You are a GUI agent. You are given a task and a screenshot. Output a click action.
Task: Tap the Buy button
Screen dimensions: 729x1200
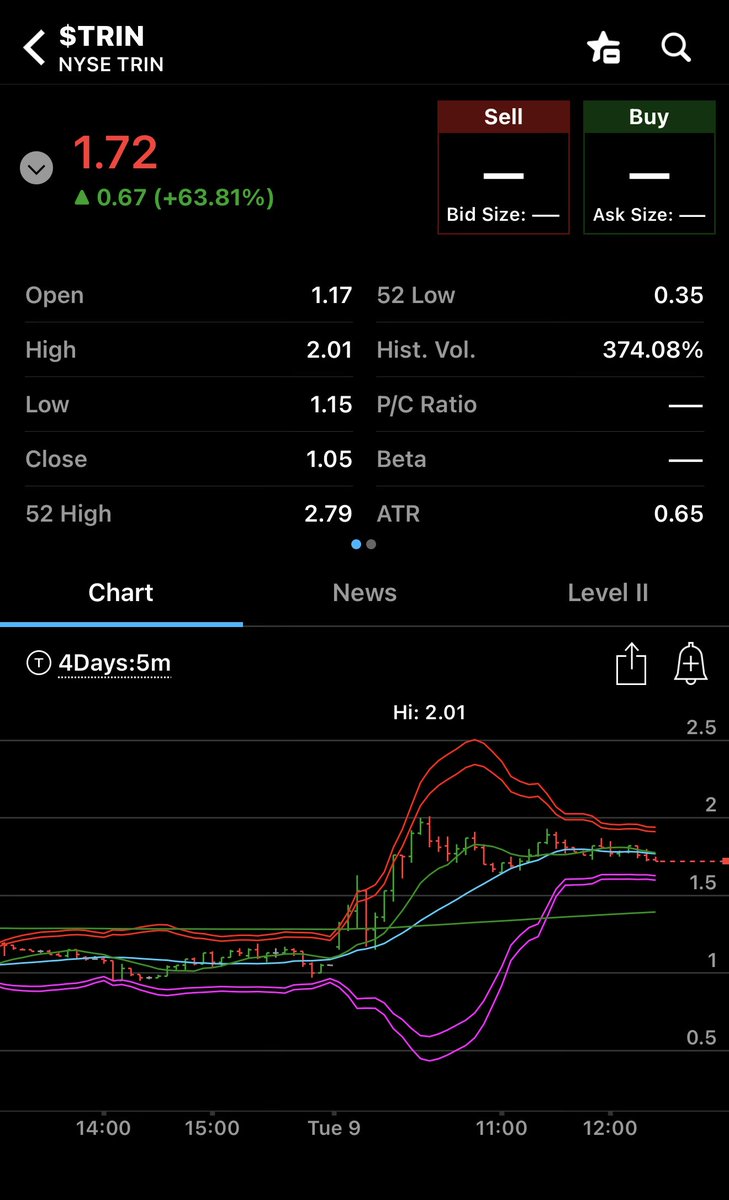[649, 168]
